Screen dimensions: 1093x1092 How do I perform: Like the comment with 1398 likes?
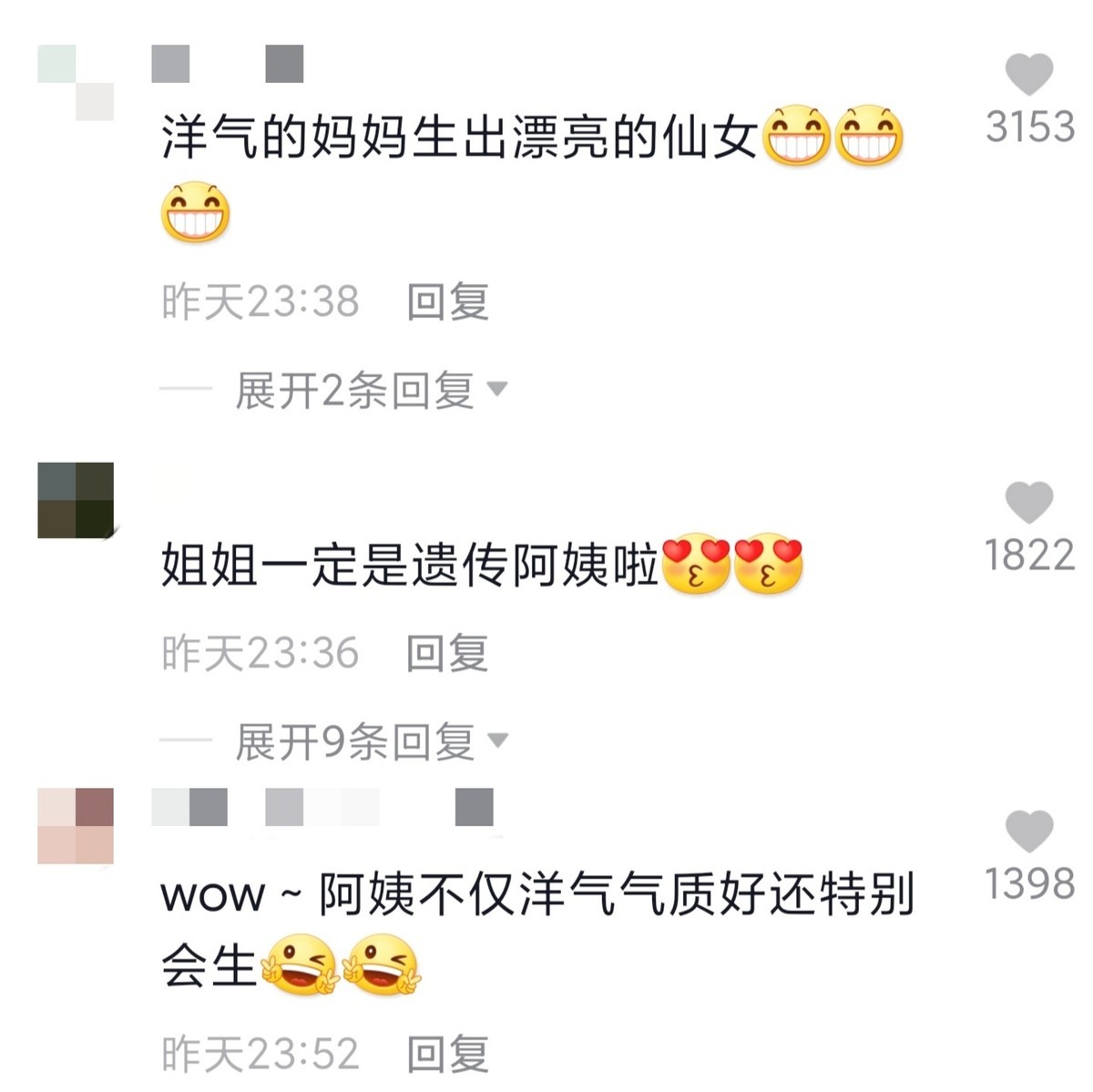(1029, 832)
